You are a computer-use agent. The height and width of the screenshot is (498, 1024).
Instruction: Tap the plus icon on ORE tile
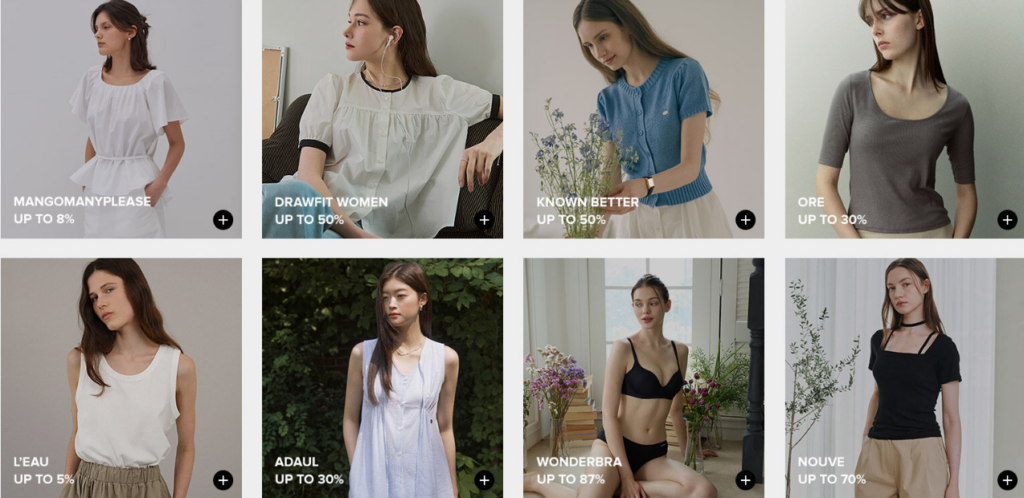[1006, 220]
